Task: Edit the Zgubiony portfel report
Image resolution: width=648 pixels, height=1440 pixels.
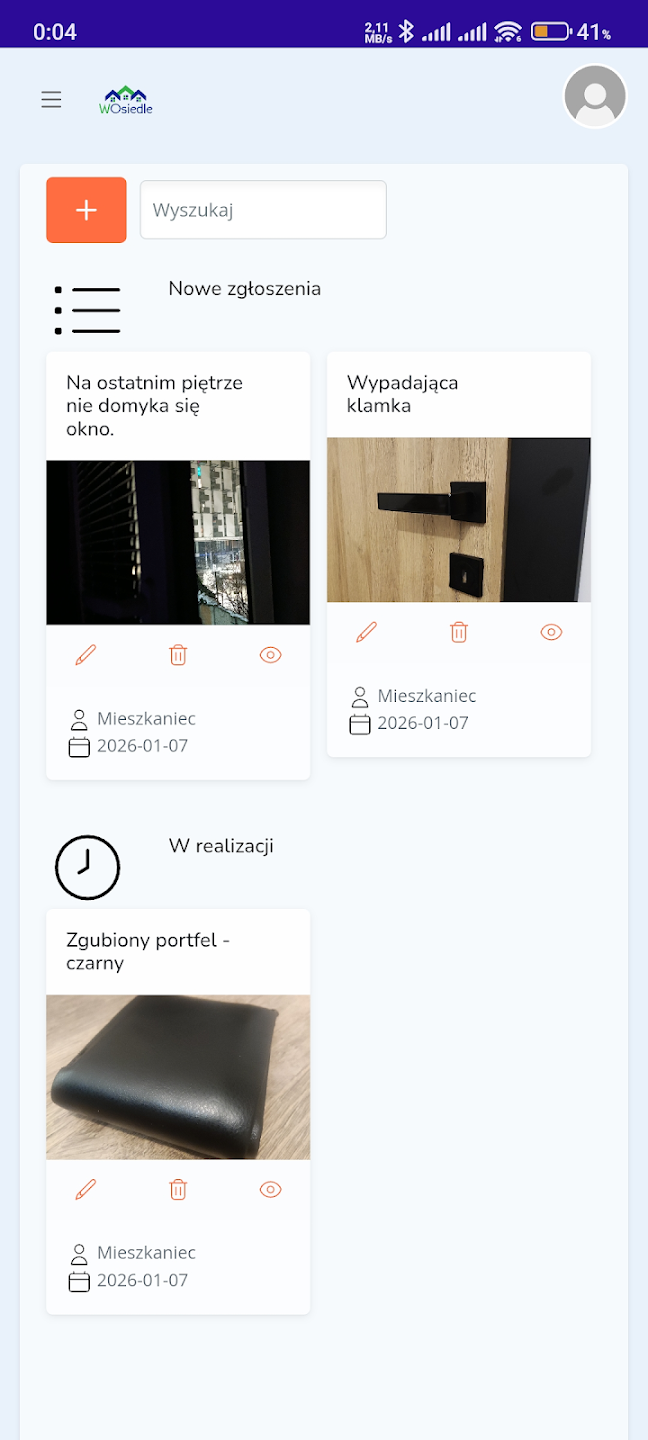Action: [x=86, y=1189]
